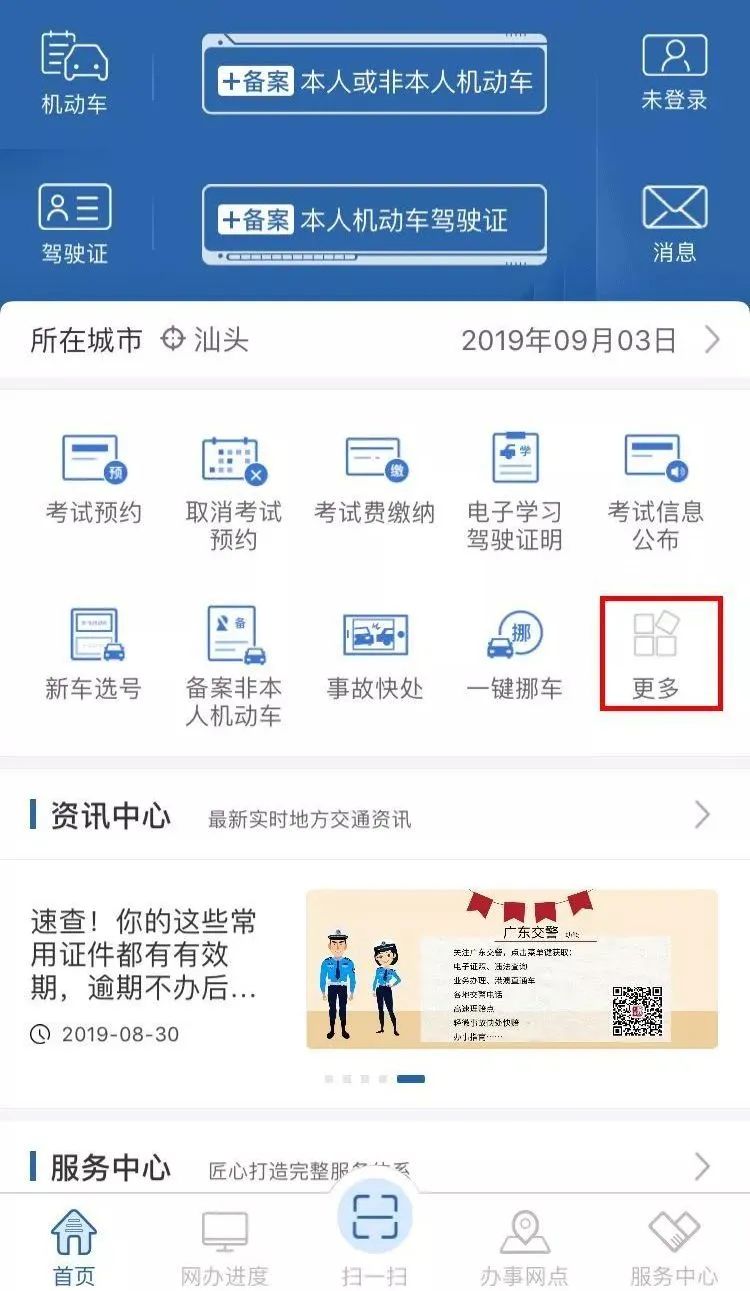Tap 备案 本人机动车驾驶证 button
The width and height of the screenshot is (750, 1291).
click(x=375, y=221)
